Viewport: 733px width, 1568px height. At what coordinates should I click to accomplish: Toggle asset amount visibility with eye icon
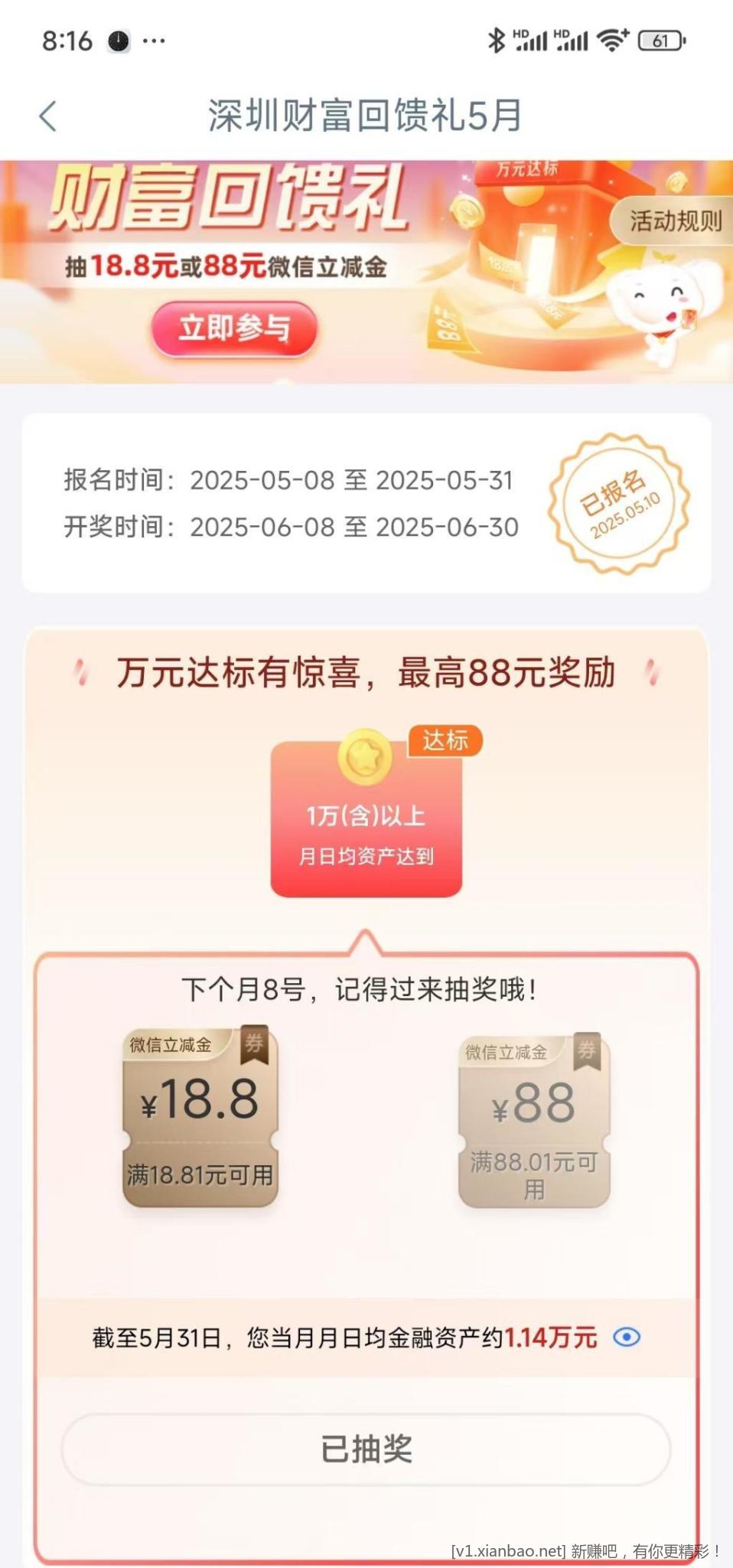[627, 1338]
